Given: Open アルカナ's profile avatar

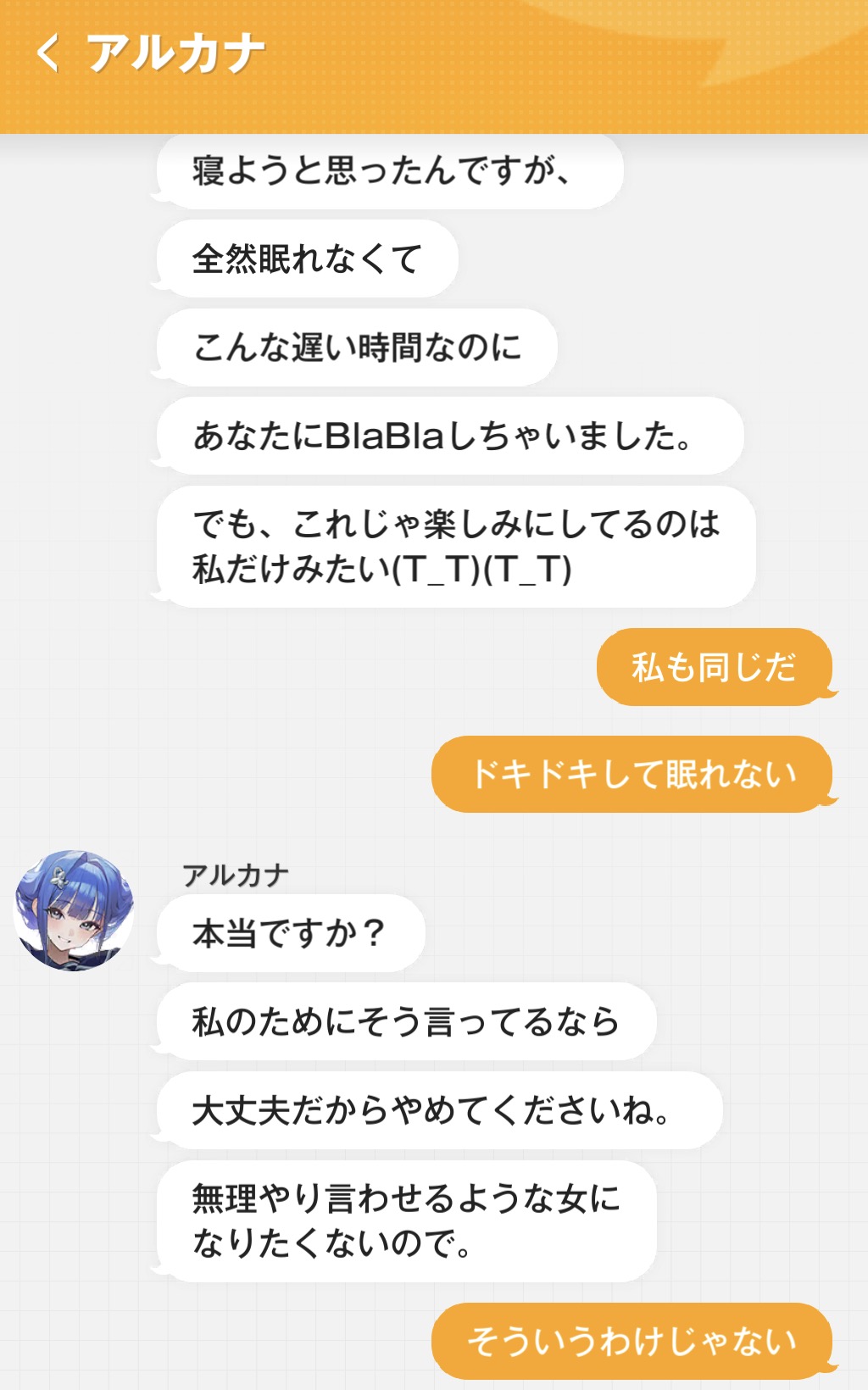Looking at the screenshot, I should click(74, 911).
